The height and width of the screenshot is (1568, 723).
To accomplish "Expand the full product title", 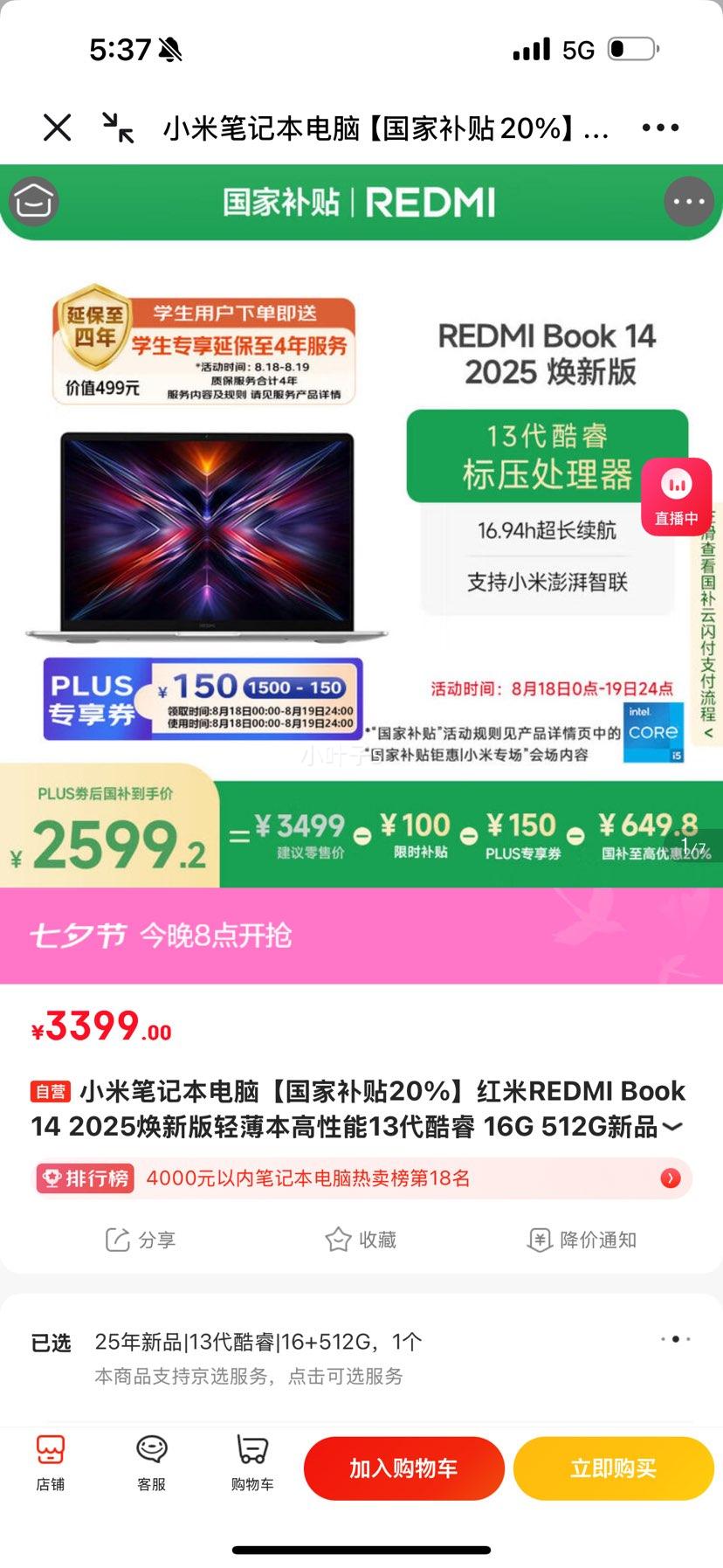I will (672, 1127).
